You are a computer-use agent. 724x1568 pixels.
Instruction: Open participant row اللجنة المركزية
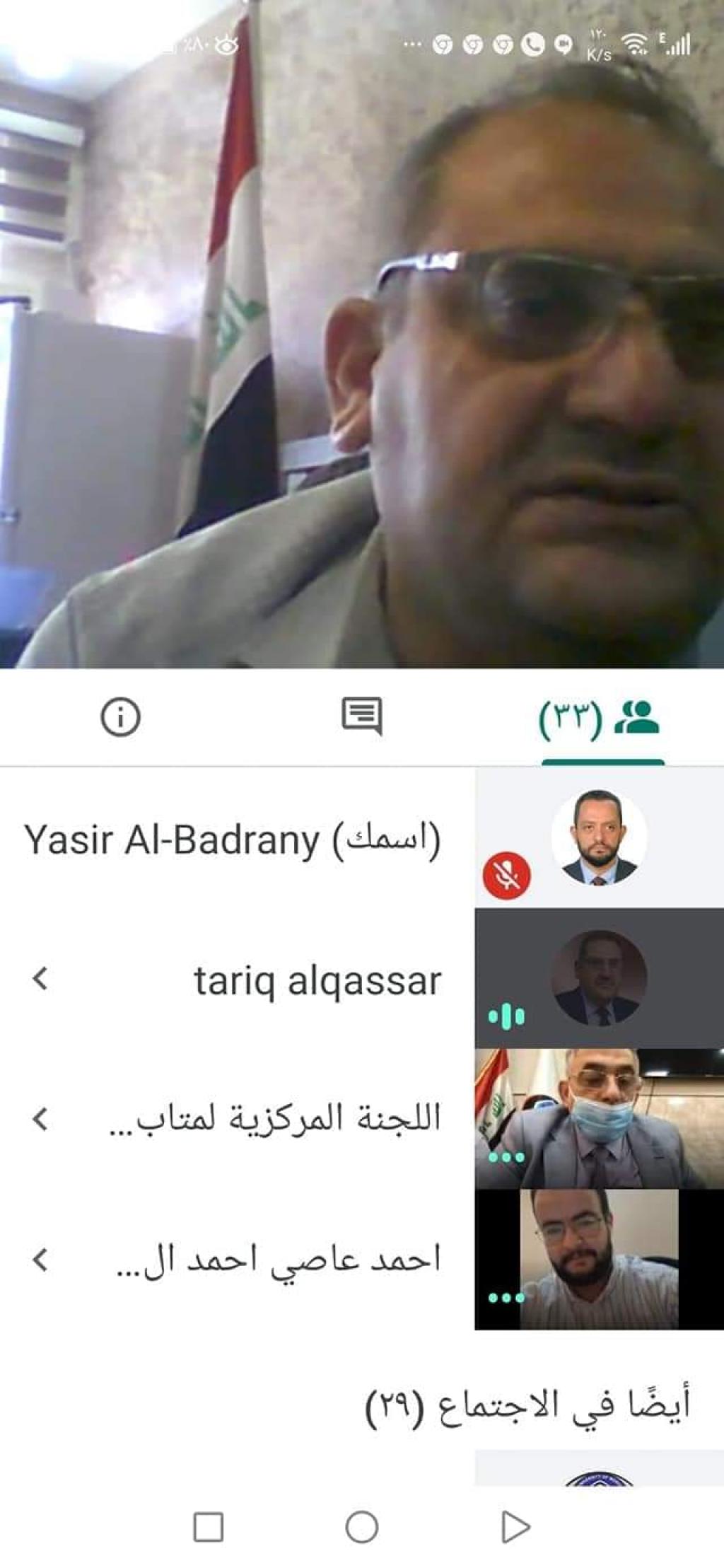coord(276,1119)
